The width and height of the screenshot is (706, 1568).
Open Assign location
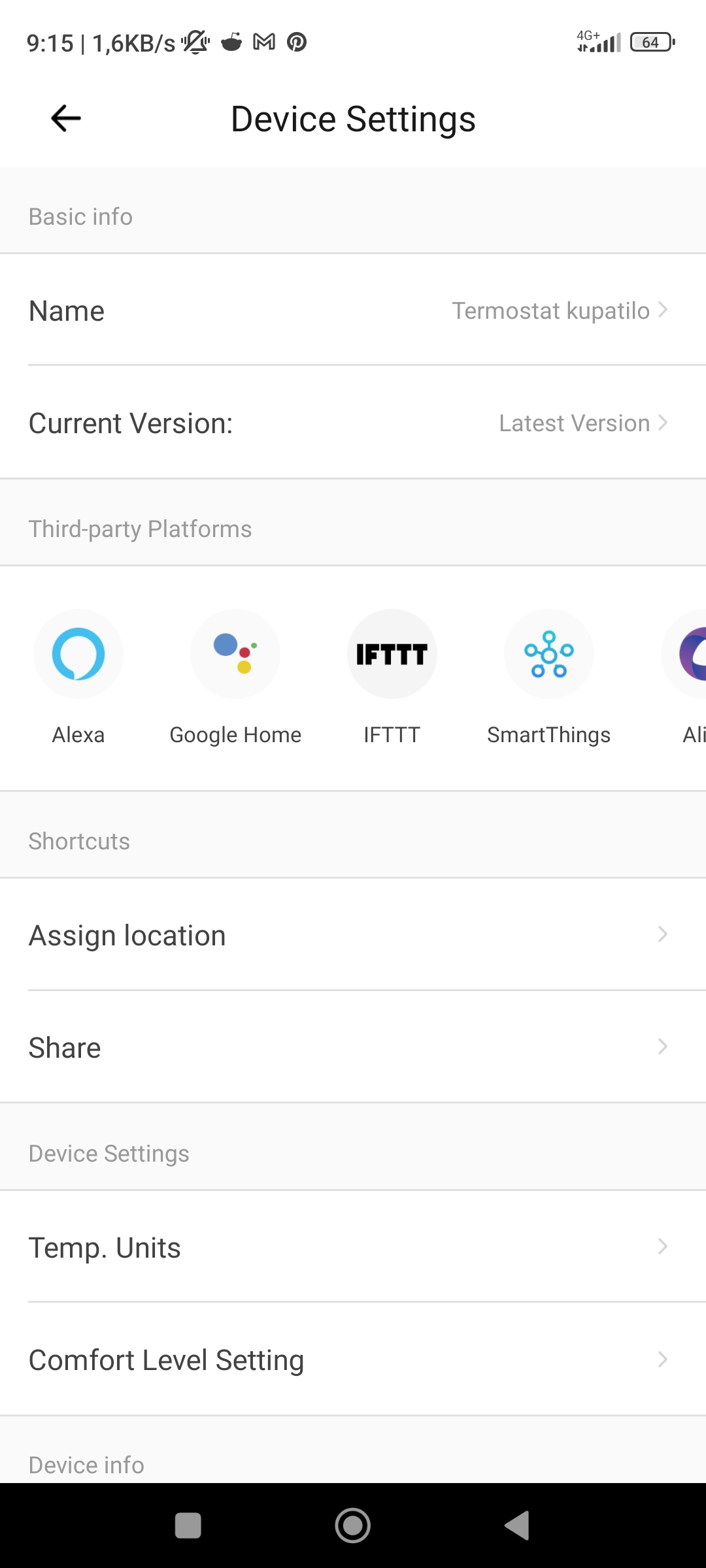pos(353,935)
